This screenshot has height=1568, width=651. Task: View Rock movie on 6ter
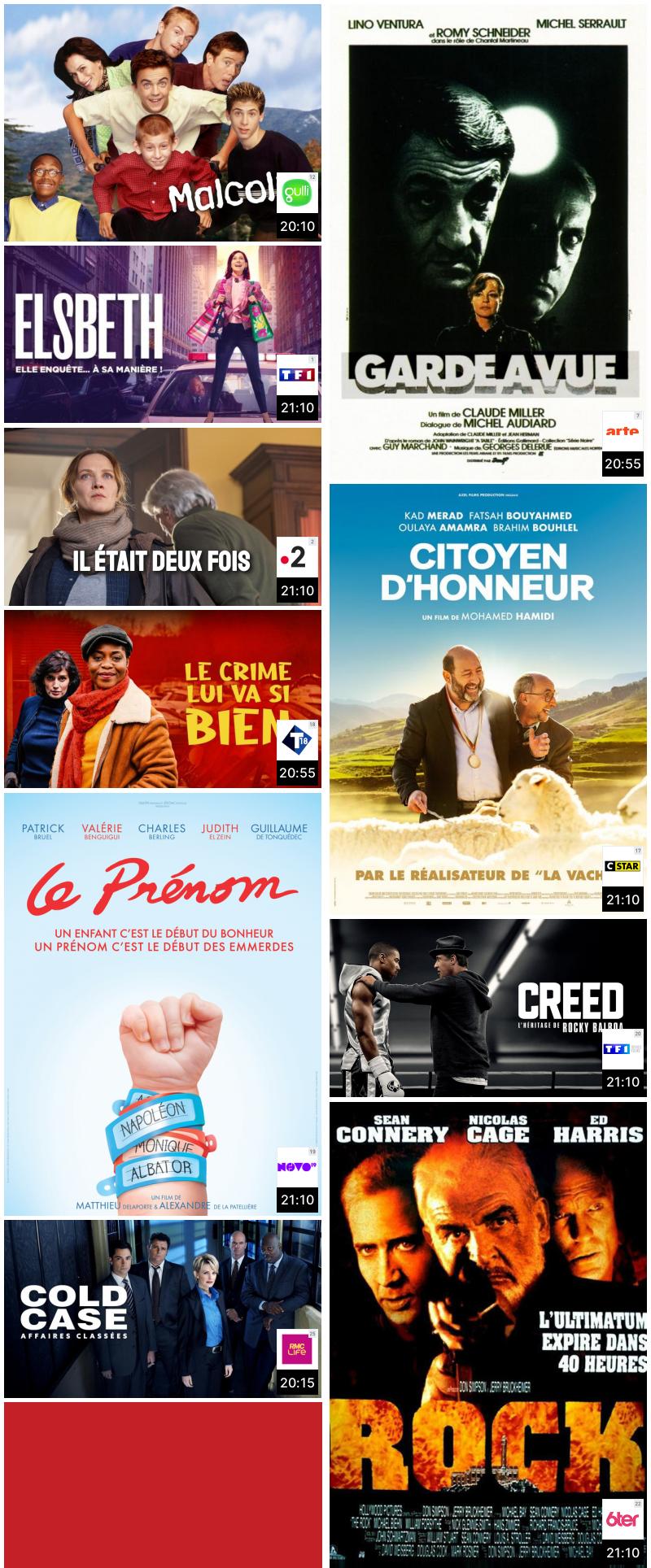(488, 1334)
